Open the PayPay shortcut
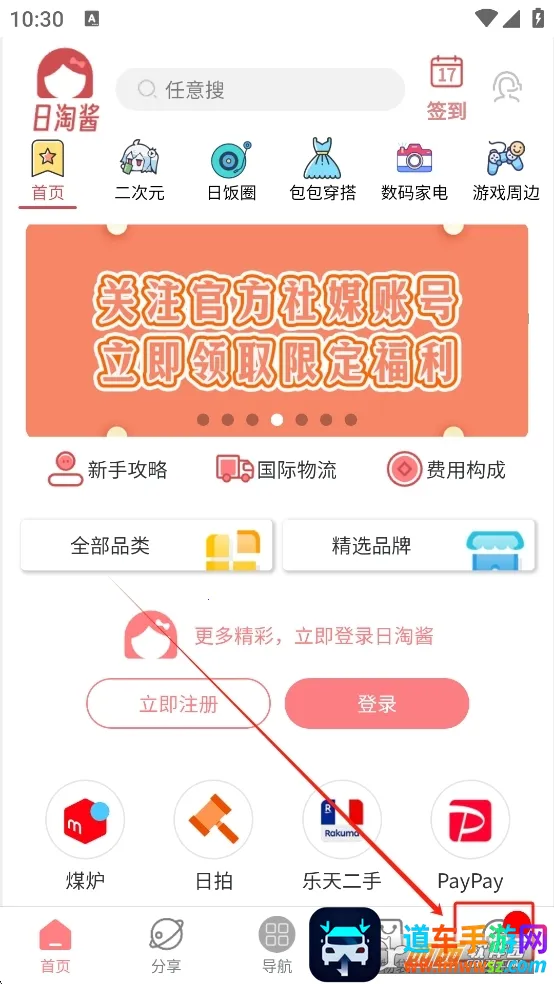Screen dimensions: 554x984 tap(471, 837)
